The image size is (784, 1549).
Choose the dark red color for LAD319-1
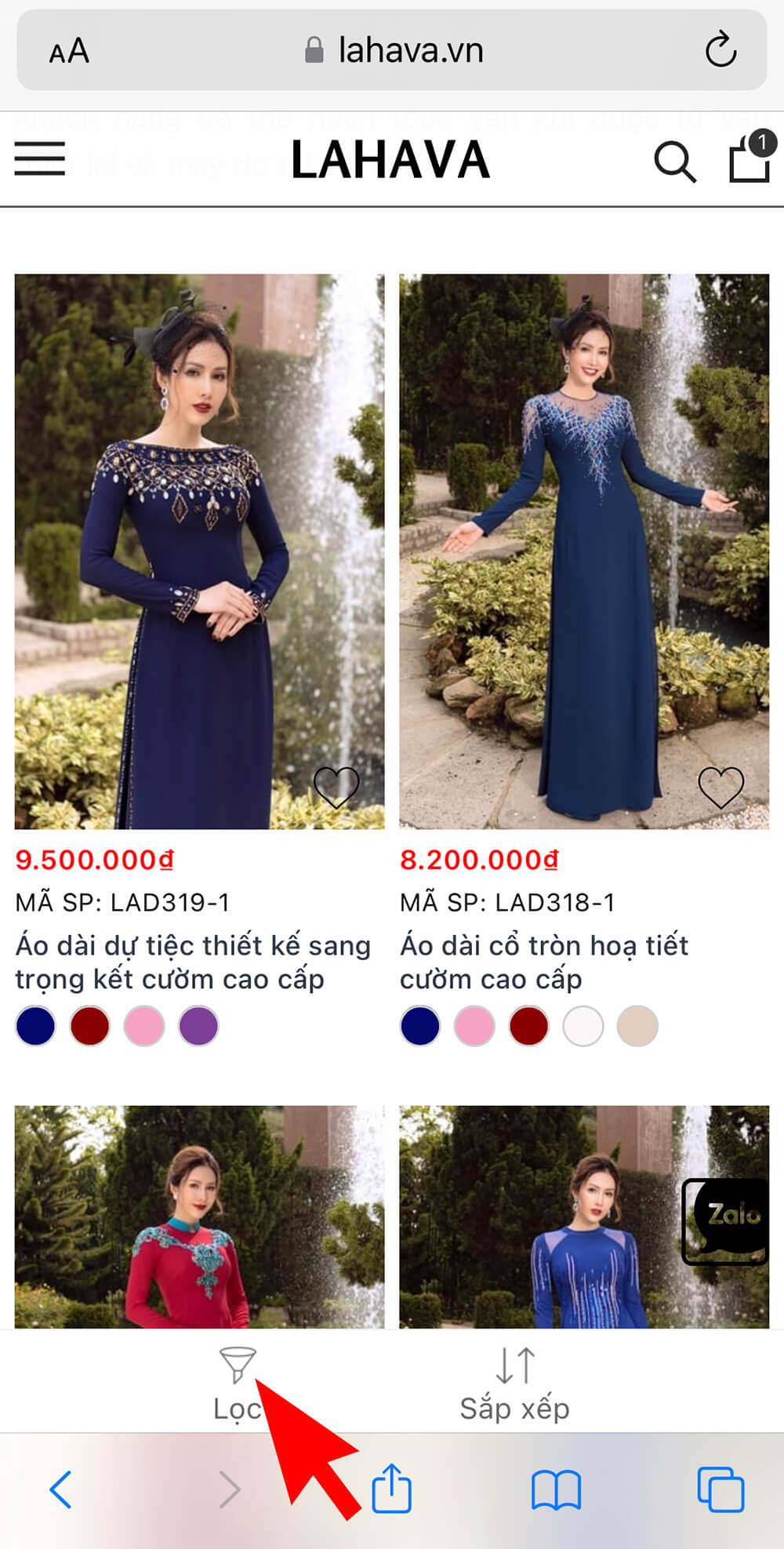90,1026
